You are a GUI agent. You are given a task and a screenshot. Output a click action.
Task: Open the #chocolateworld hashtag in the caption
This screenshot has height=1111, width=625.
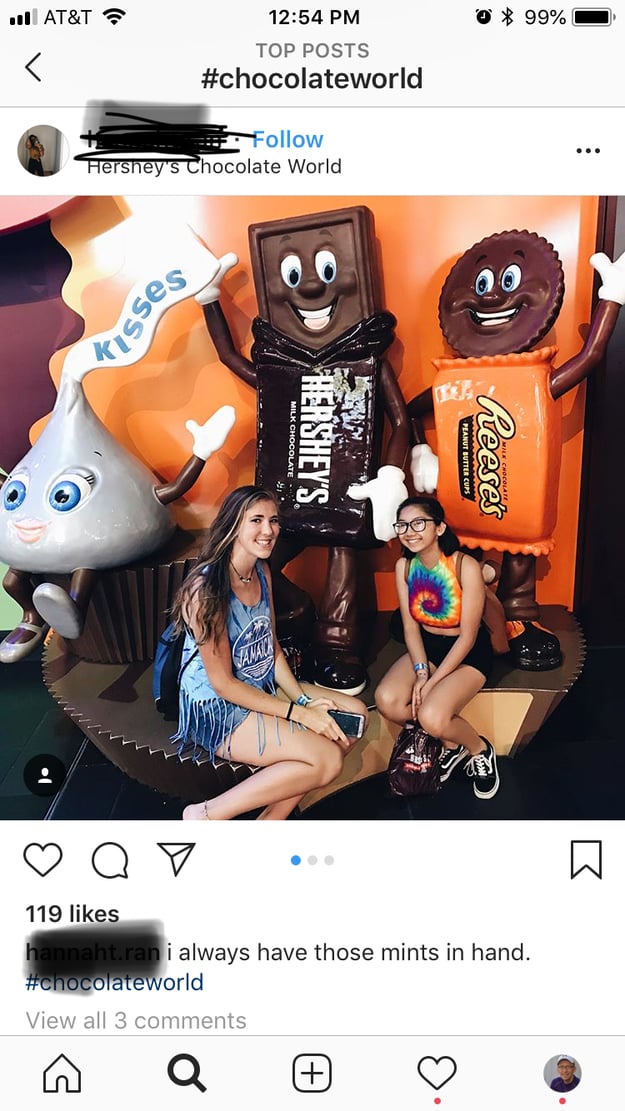coord(114,982)
